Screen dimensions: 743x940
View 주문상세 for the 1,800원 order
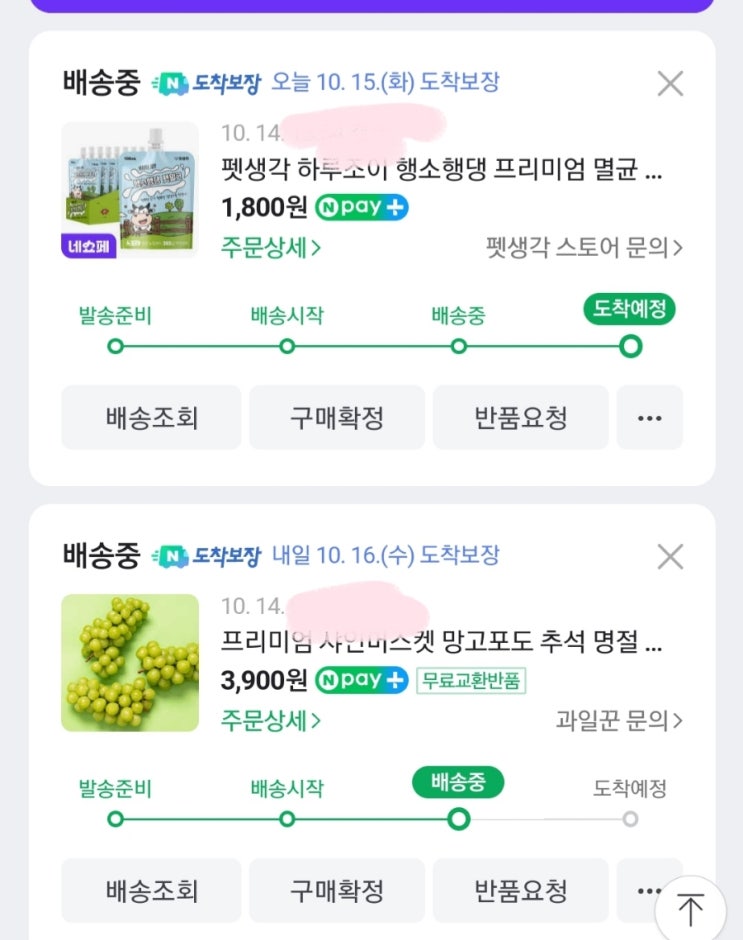271,247
